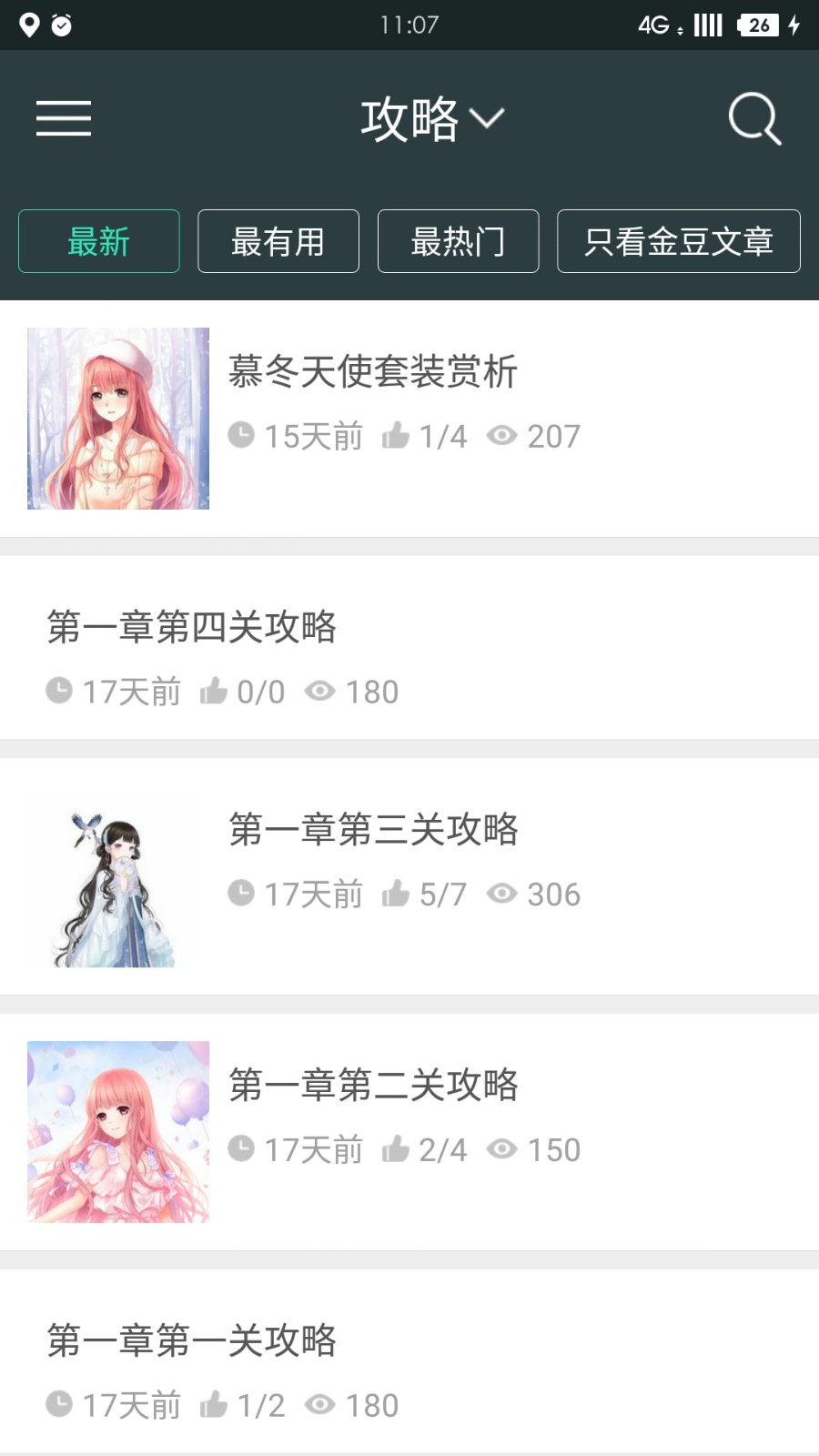The width and height of the screenshot is (819, 1456).
Task: Click the clock icon beside 15天前
Action: point(241,435)
